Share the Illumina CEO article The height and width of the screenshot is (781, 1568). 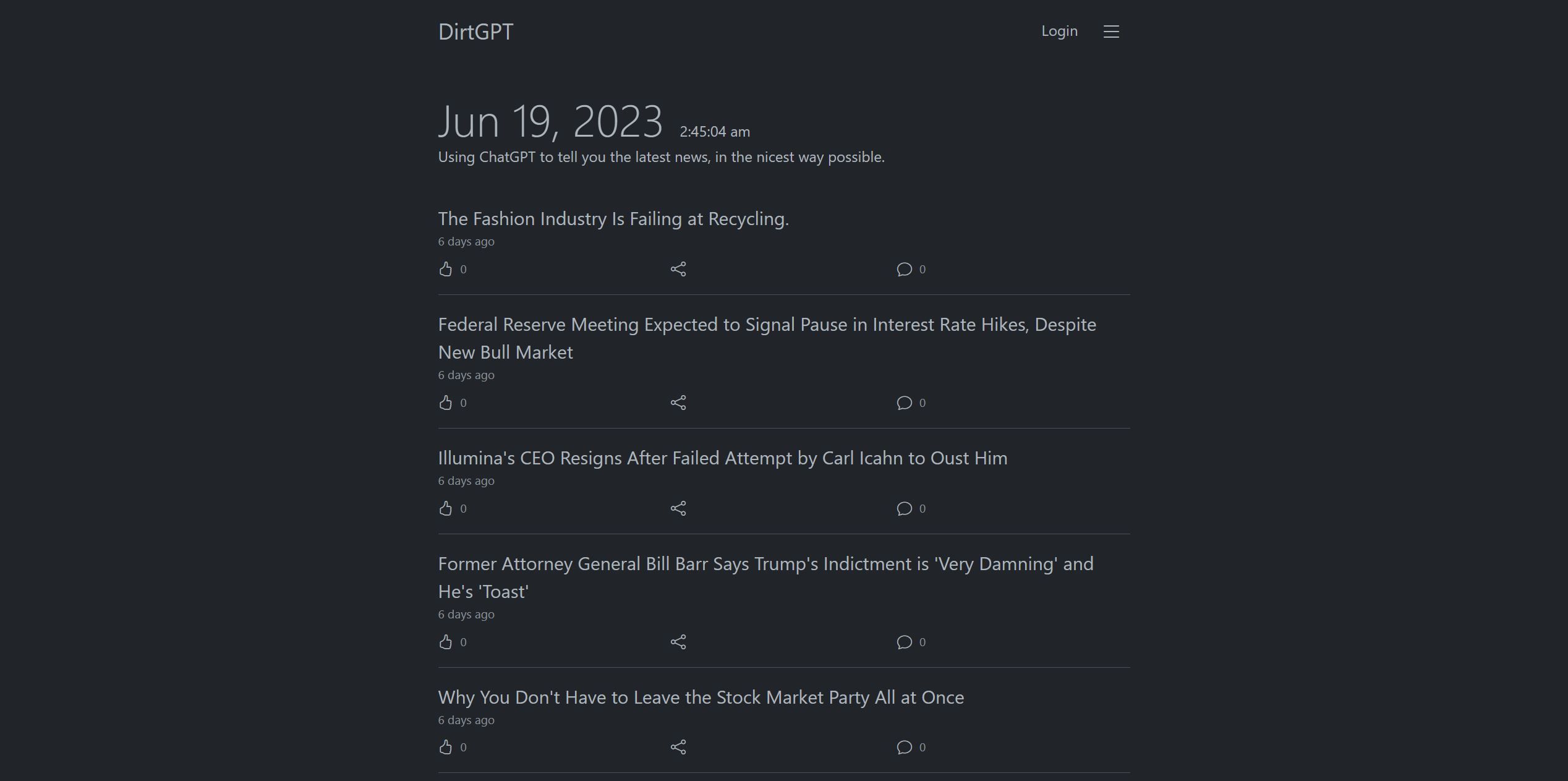678,508
